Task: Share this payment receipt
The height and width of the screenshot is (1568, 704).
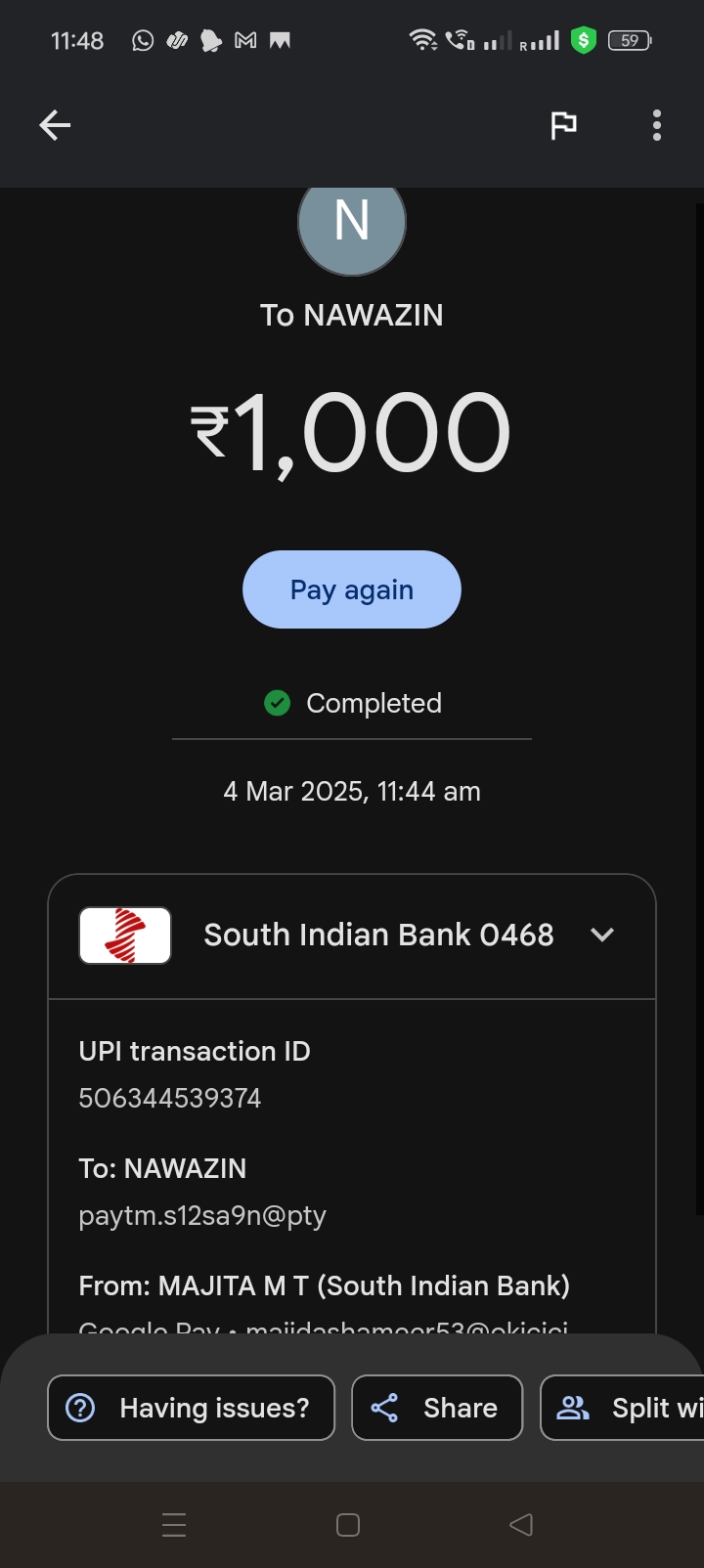Action: pyautogui.click(x=437, y=1408)
